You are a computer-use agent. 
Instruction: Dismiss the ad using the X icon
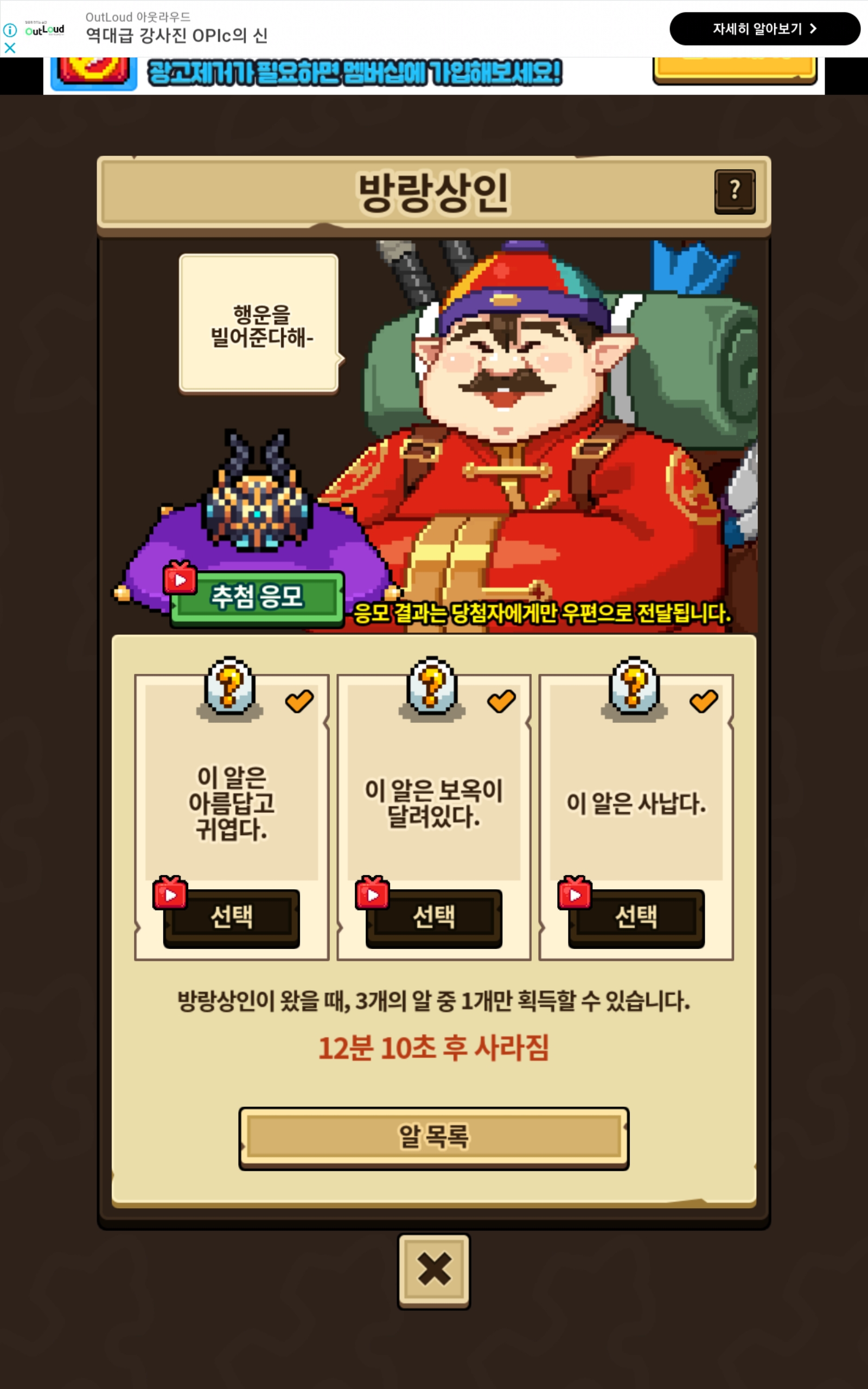pyautogui.click(x=10, y=48)
